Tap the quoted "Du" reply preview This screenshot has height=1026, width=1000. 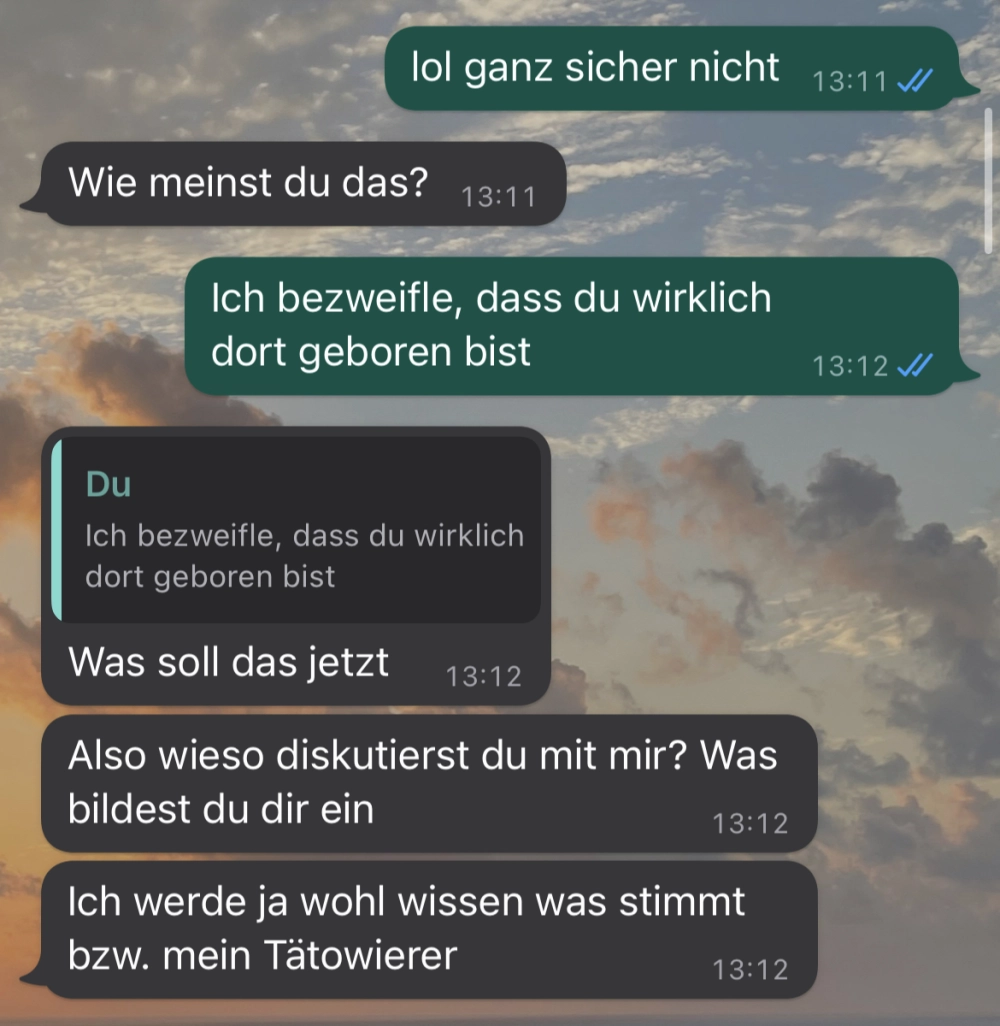click(297, 531)
